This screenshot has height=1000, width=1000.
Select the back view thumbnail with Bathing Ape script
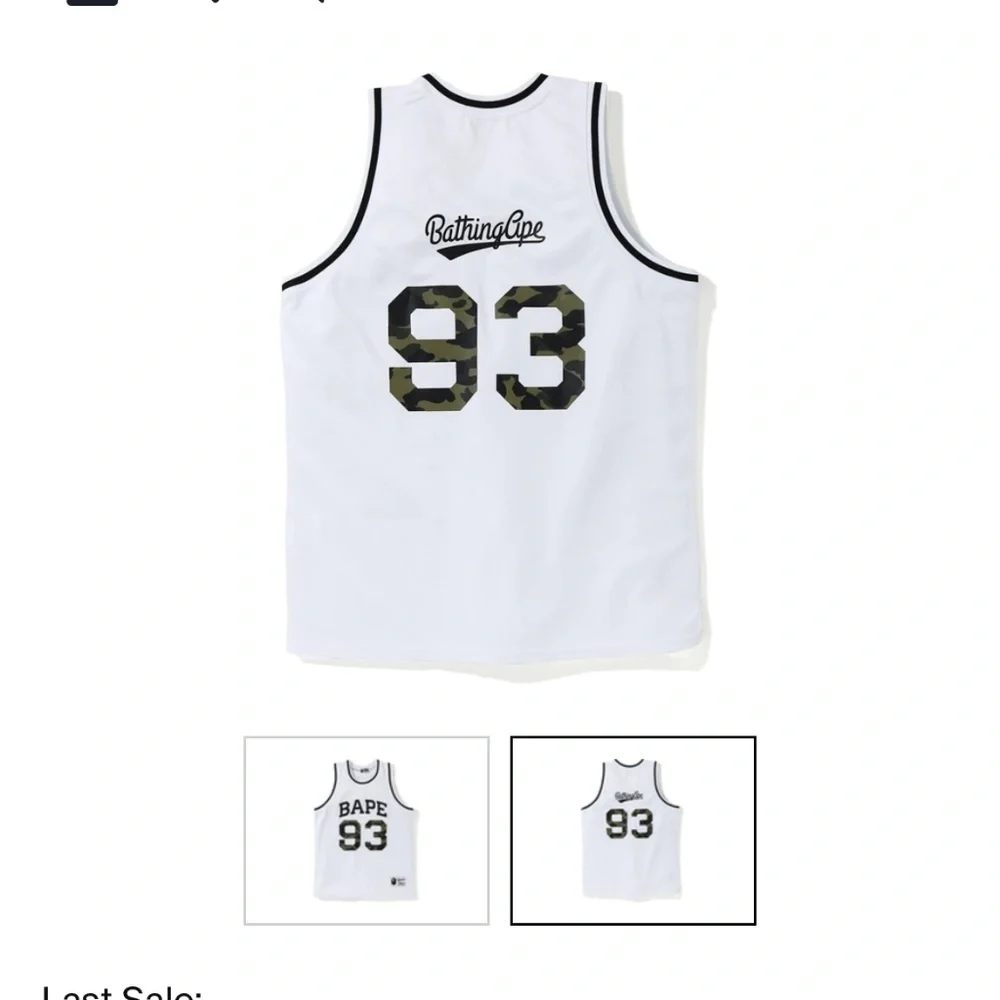633,830
